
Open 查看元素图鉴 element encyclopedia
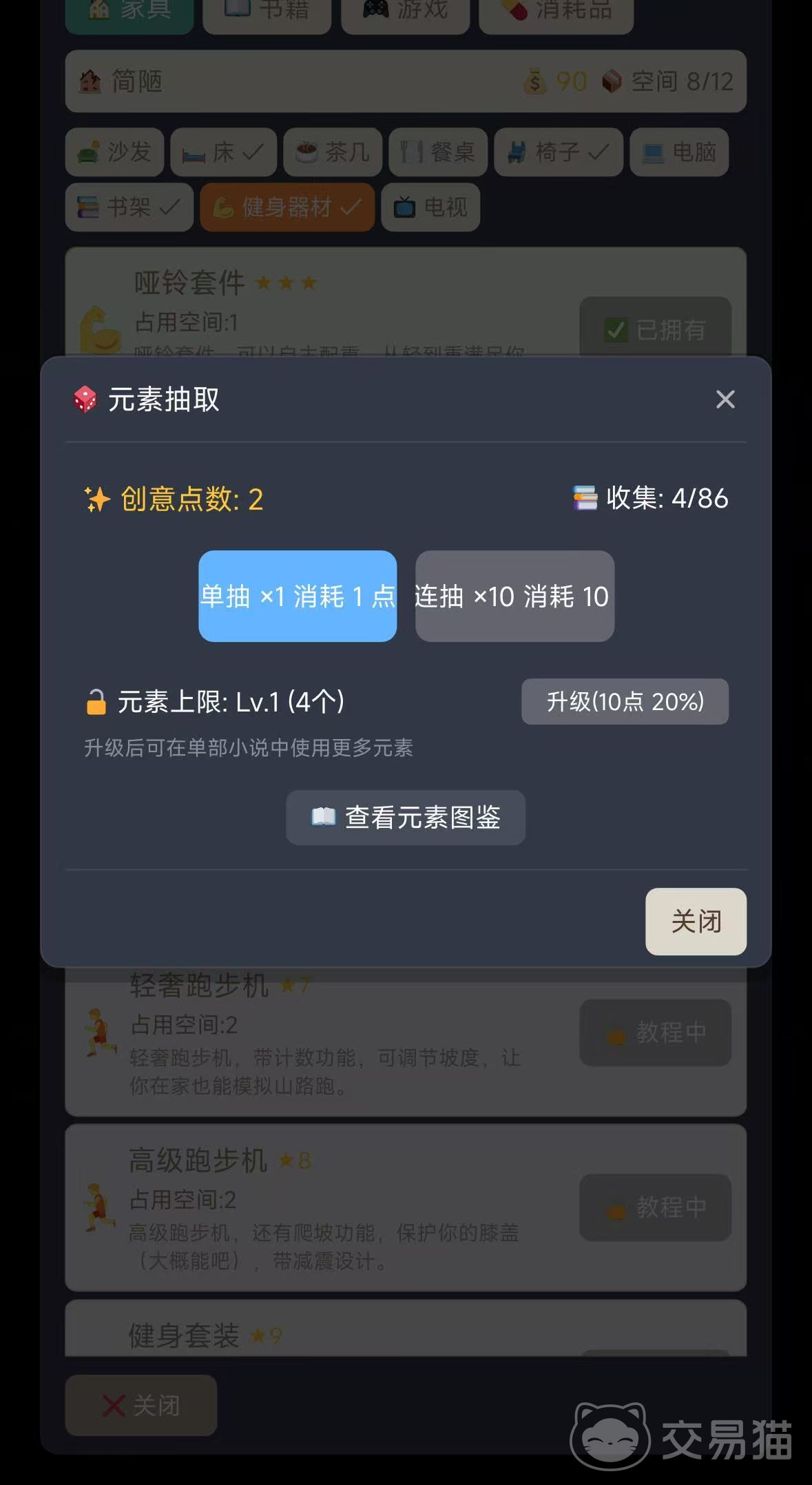click(x=406, y=818)
